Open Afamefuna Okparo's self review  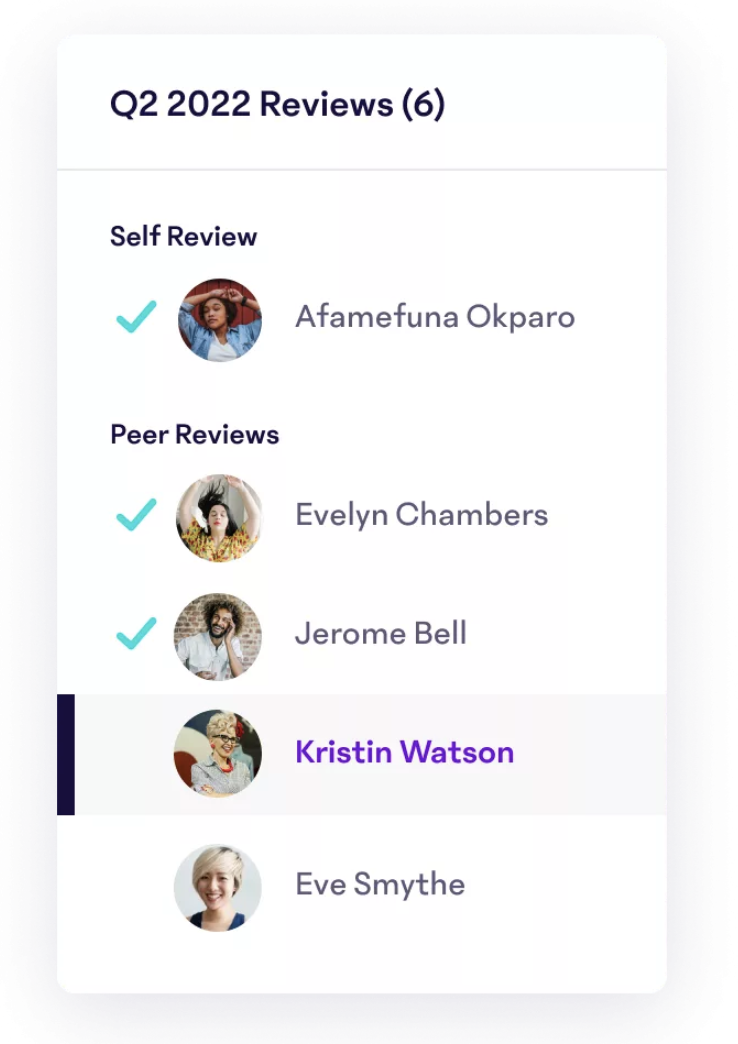434,318
